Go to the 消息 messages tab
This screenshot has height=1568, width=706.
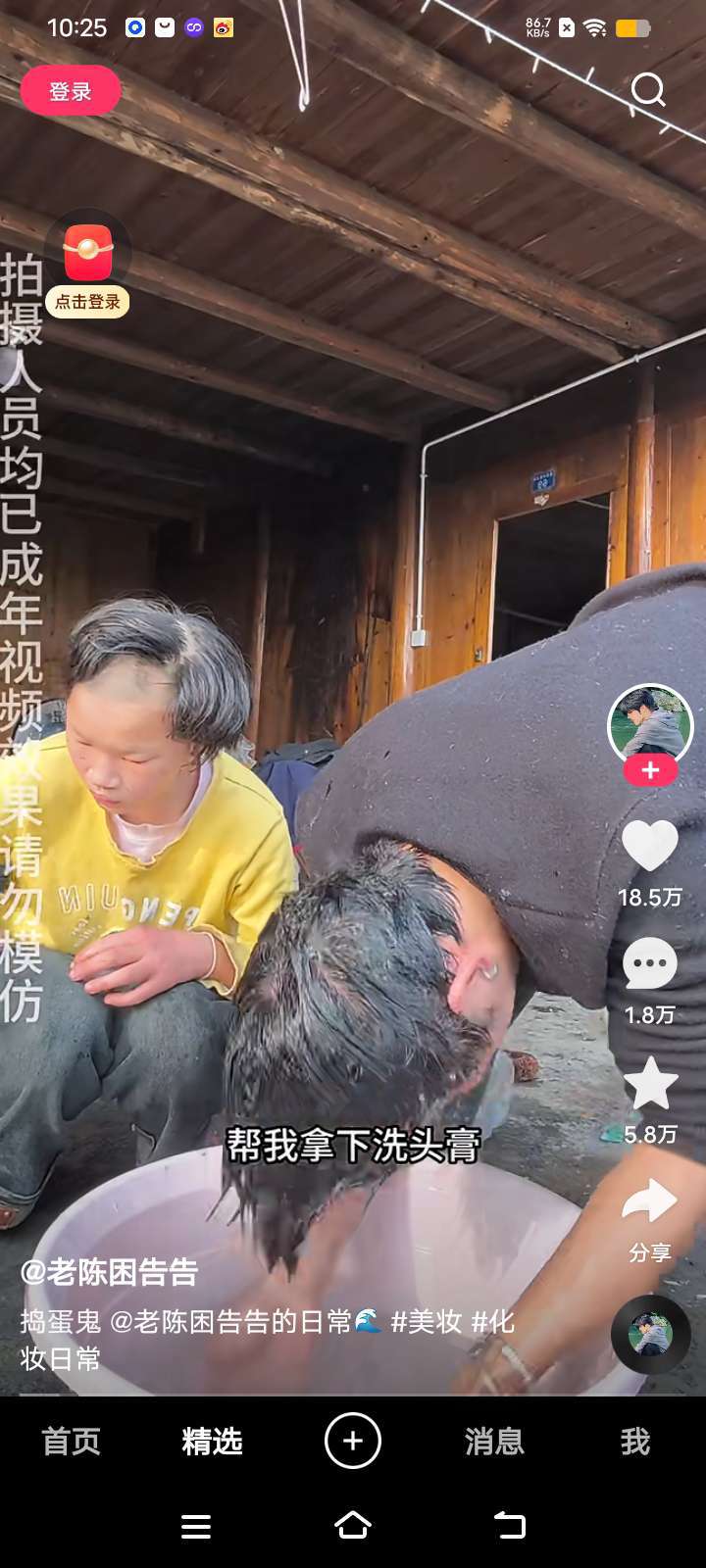(494, 1442)
